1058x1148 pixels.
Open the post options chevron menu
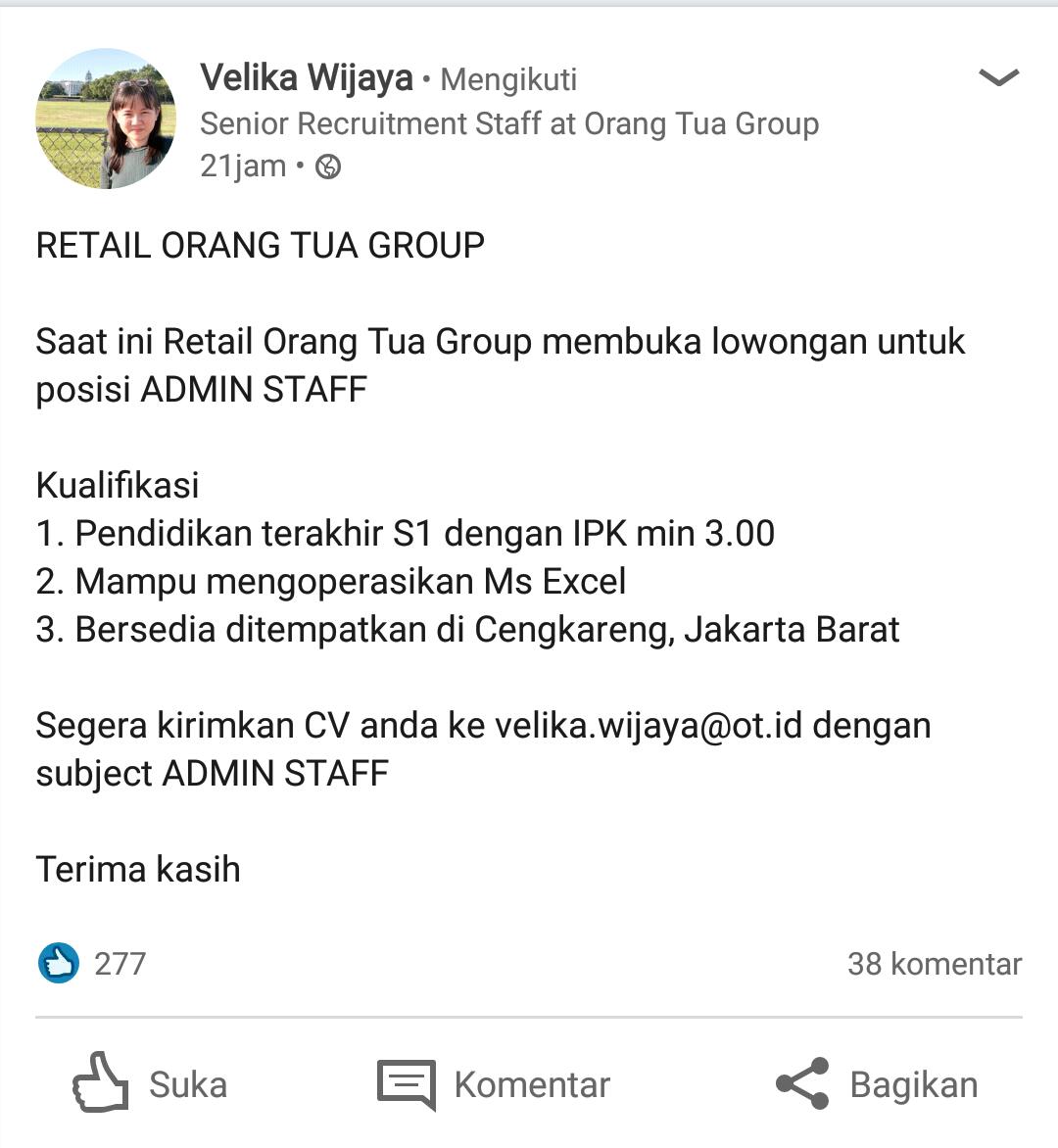[x=998, y=77]
